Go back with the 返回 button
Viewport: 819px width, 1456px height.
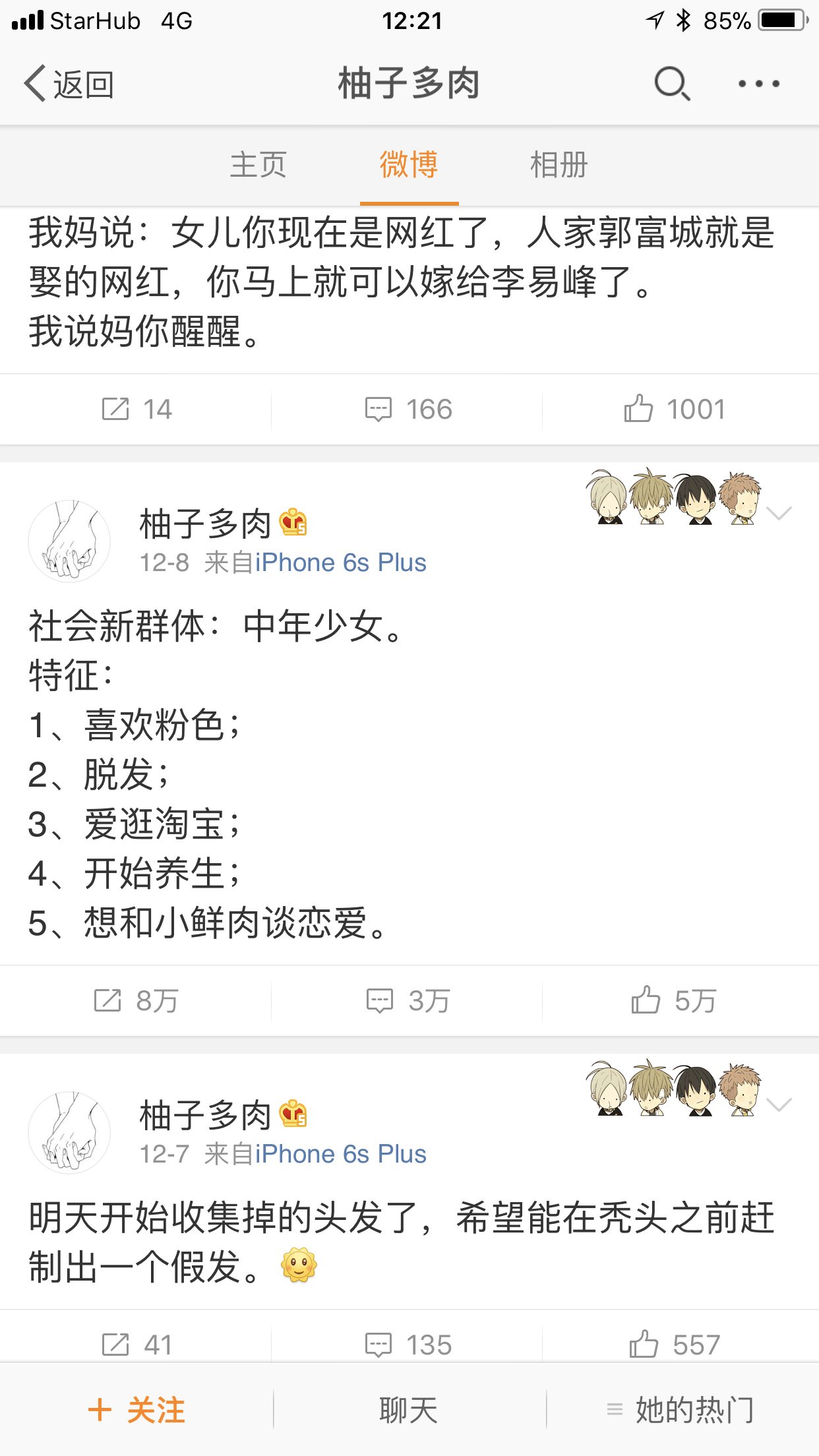point(69,84)
